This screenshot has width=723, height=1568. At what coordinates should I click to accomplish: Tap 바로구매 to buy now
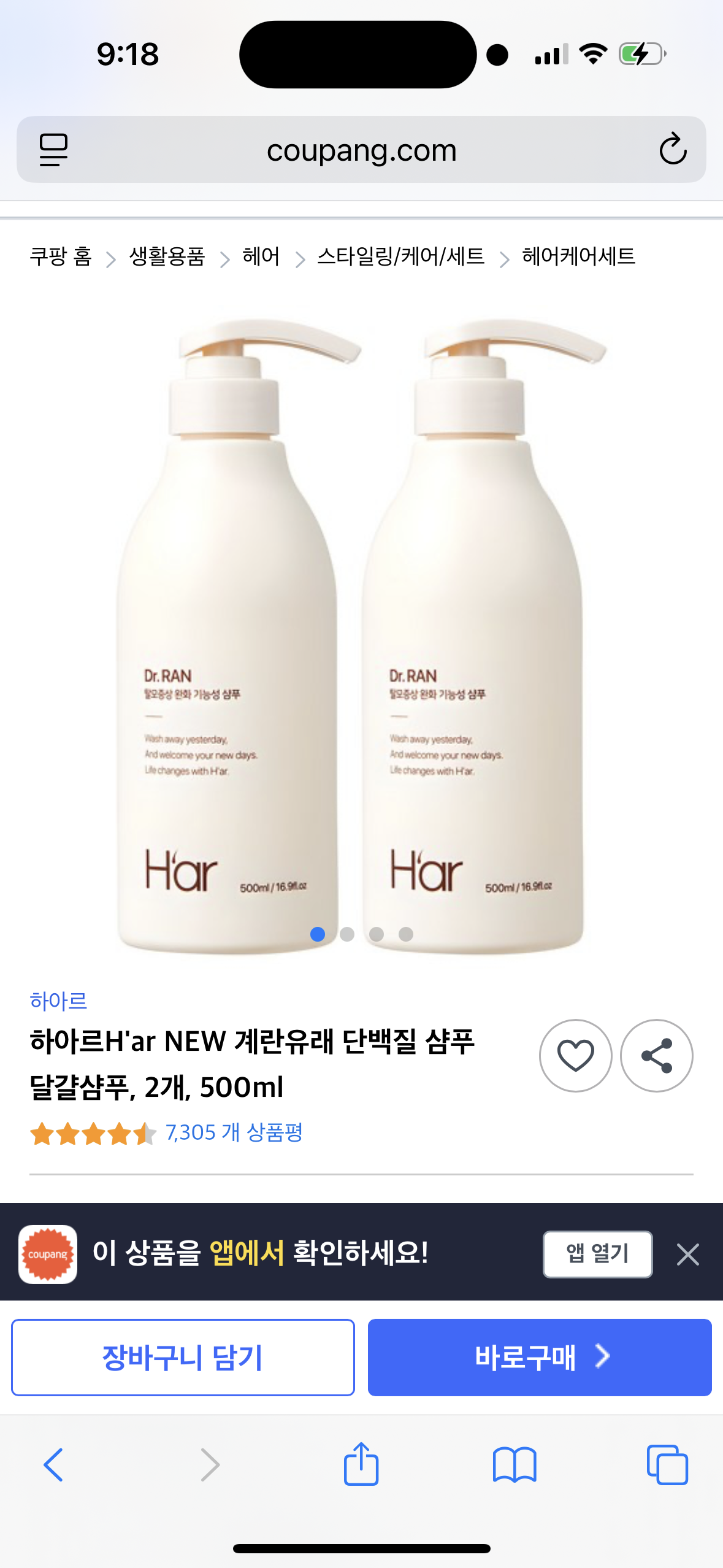(x=540, y=1357)
